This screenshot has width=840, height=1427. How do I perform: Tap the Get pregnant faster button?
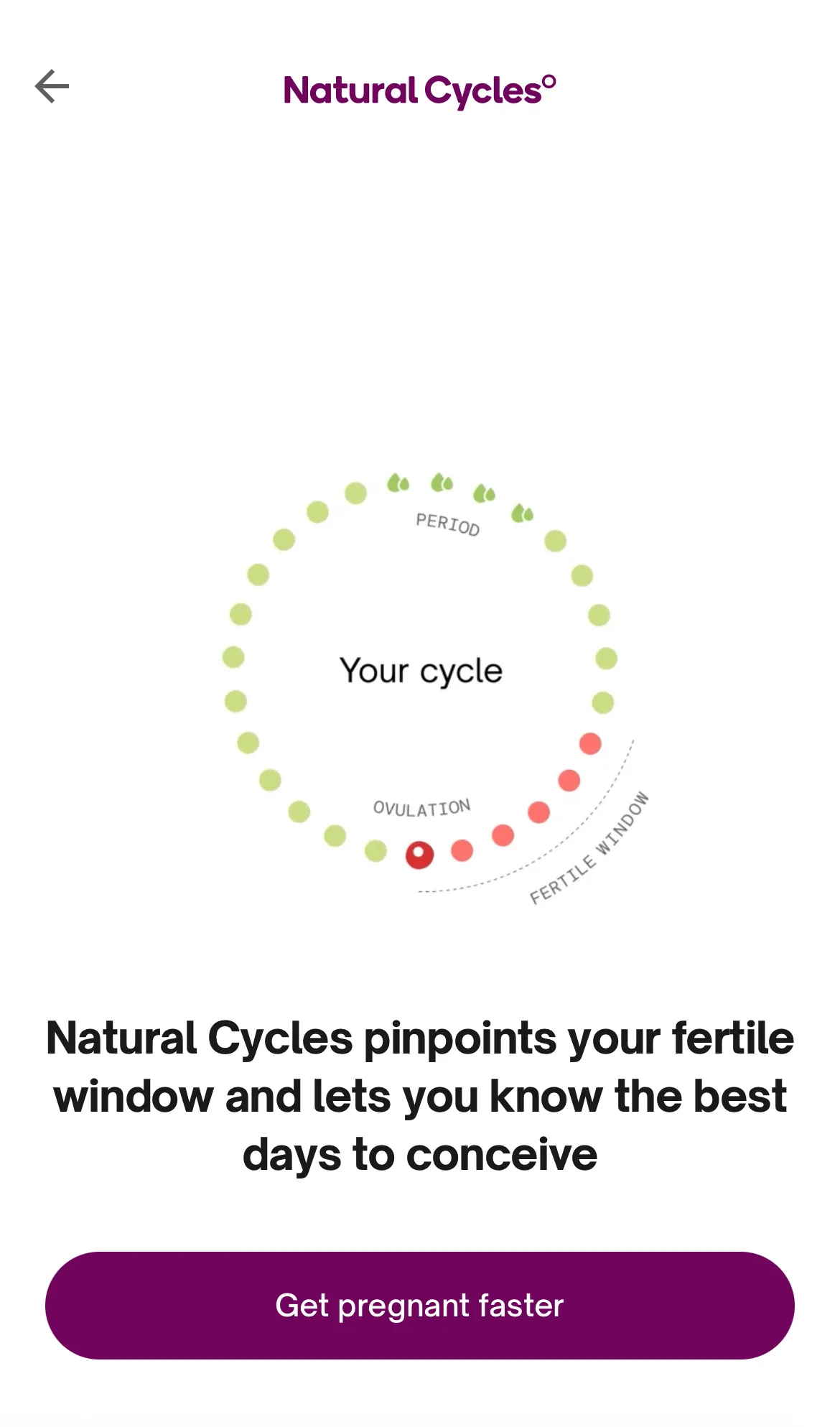coord(419,1305)
